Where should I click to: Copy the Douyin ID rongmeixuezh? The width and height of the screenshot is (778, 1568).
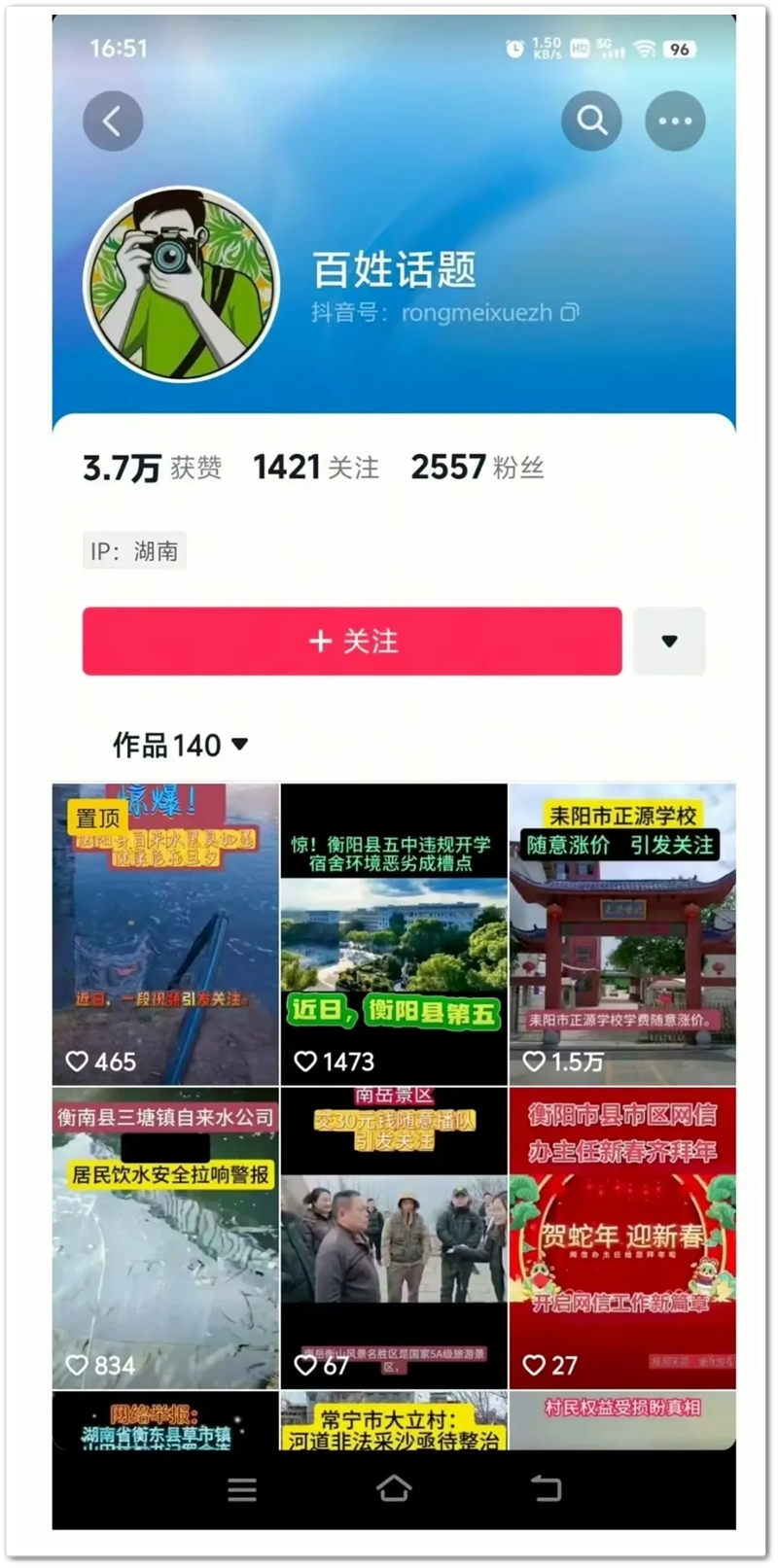pos(571,312)
